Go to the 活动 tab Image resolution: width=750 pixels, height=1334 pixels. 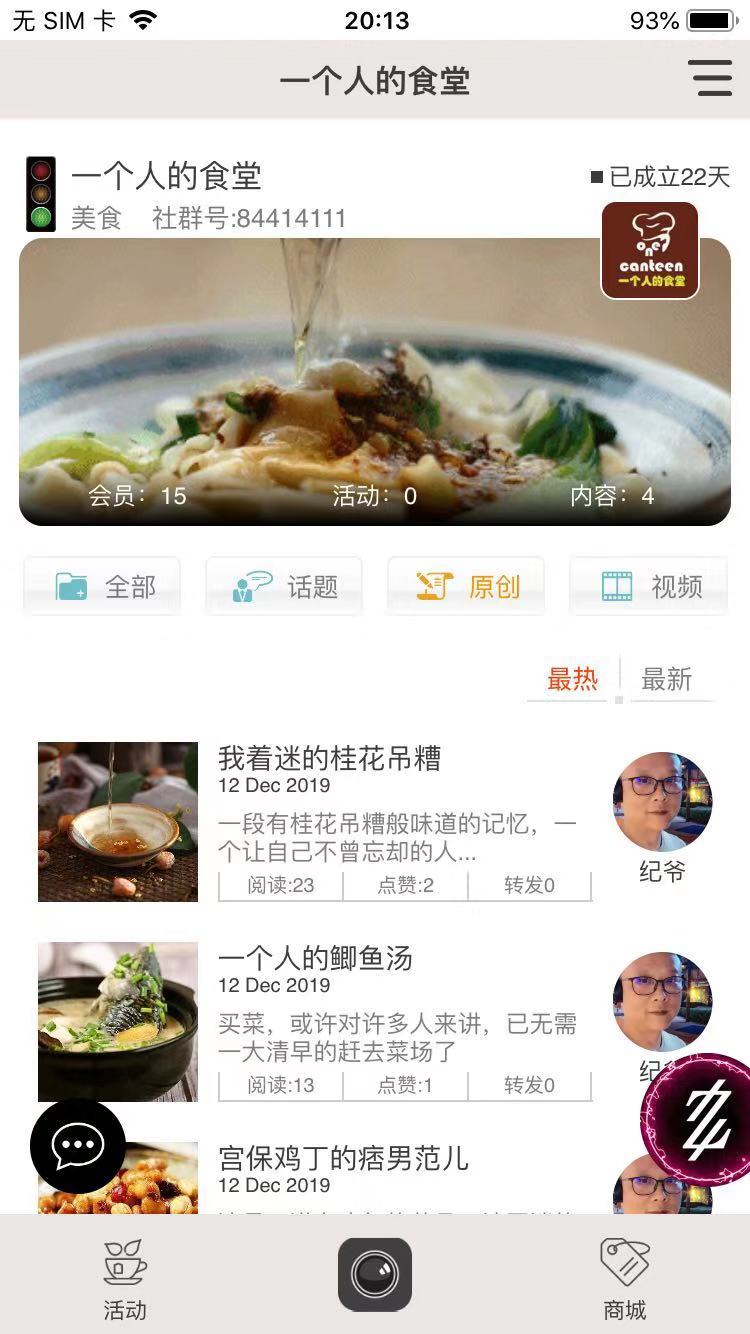[125, 1280]
